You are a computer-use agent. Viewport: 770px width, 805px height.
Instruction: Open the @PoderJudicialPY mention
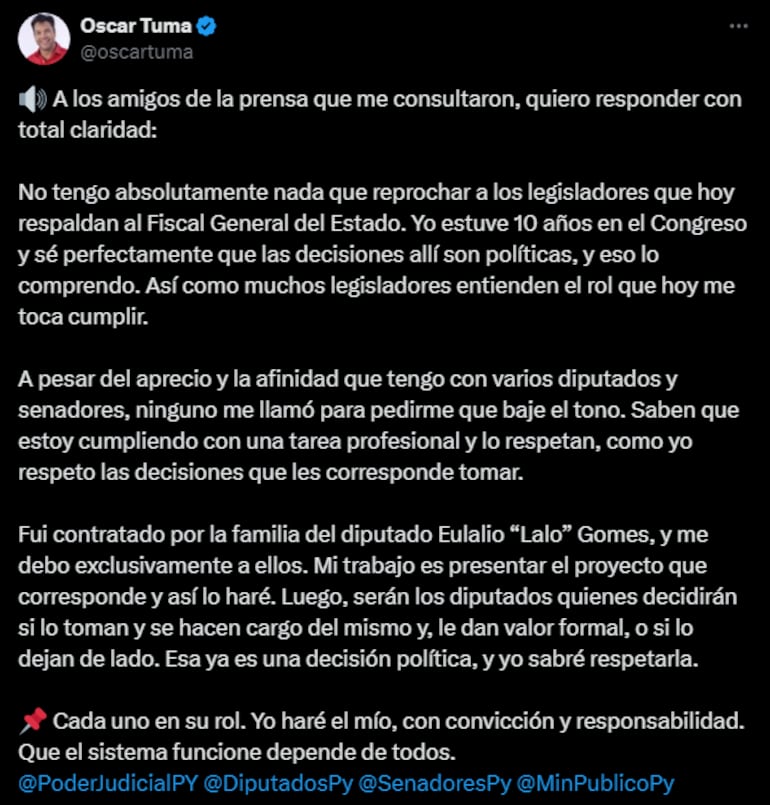pos(107,781)
